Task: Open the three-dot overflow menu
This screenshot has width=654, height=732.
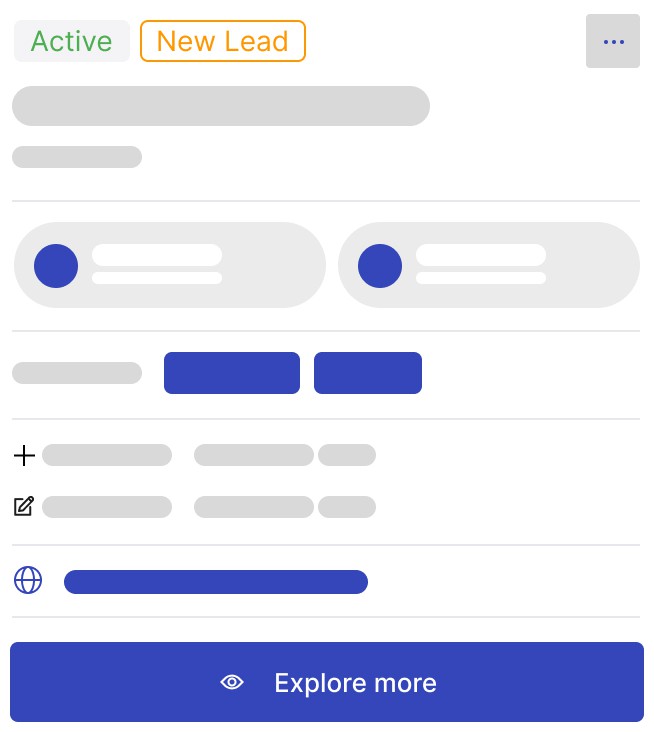Action: [613, 42]
